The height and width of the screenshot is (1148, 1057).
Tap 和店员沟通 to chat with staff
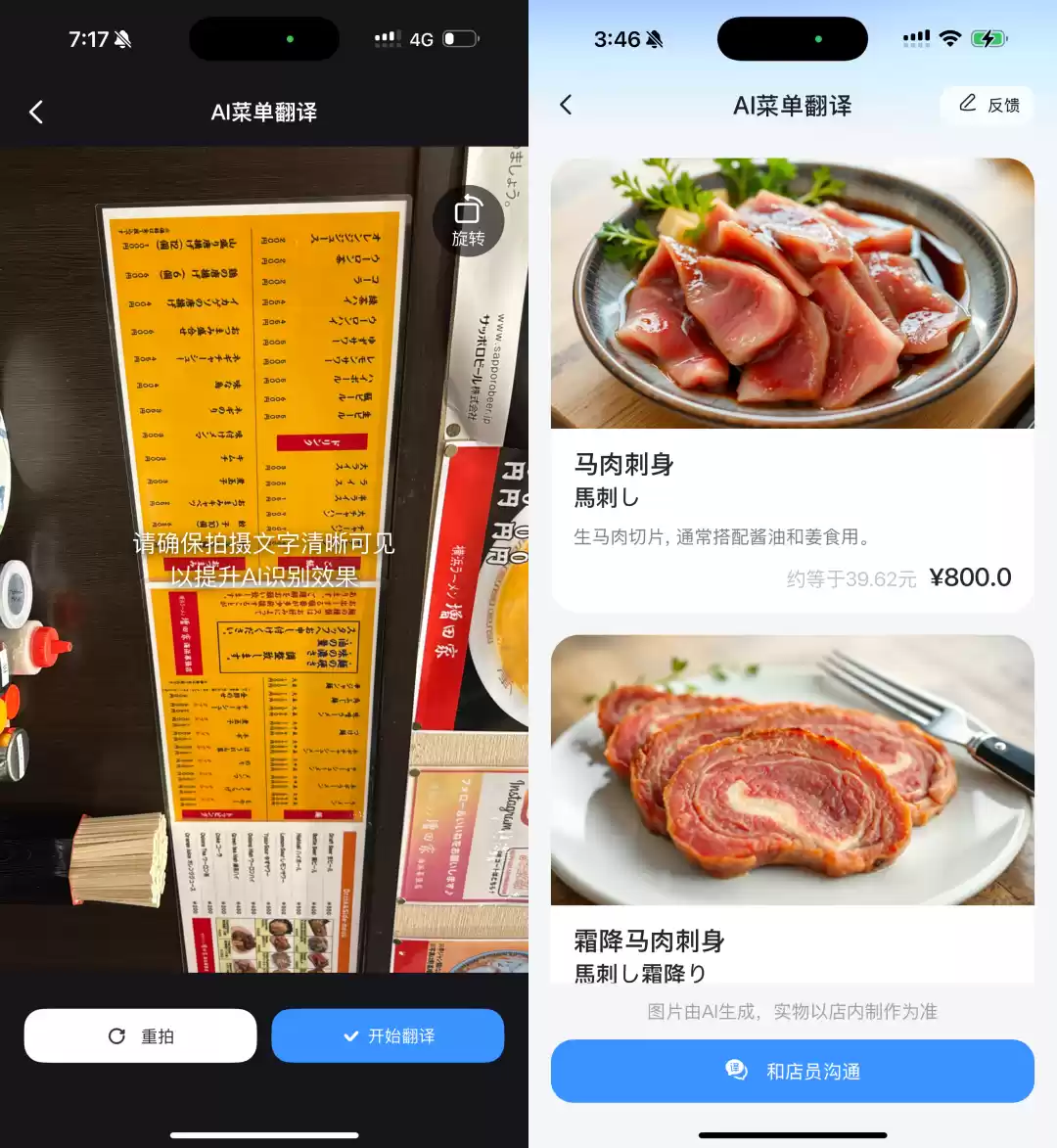click(x=793, y=1071)
